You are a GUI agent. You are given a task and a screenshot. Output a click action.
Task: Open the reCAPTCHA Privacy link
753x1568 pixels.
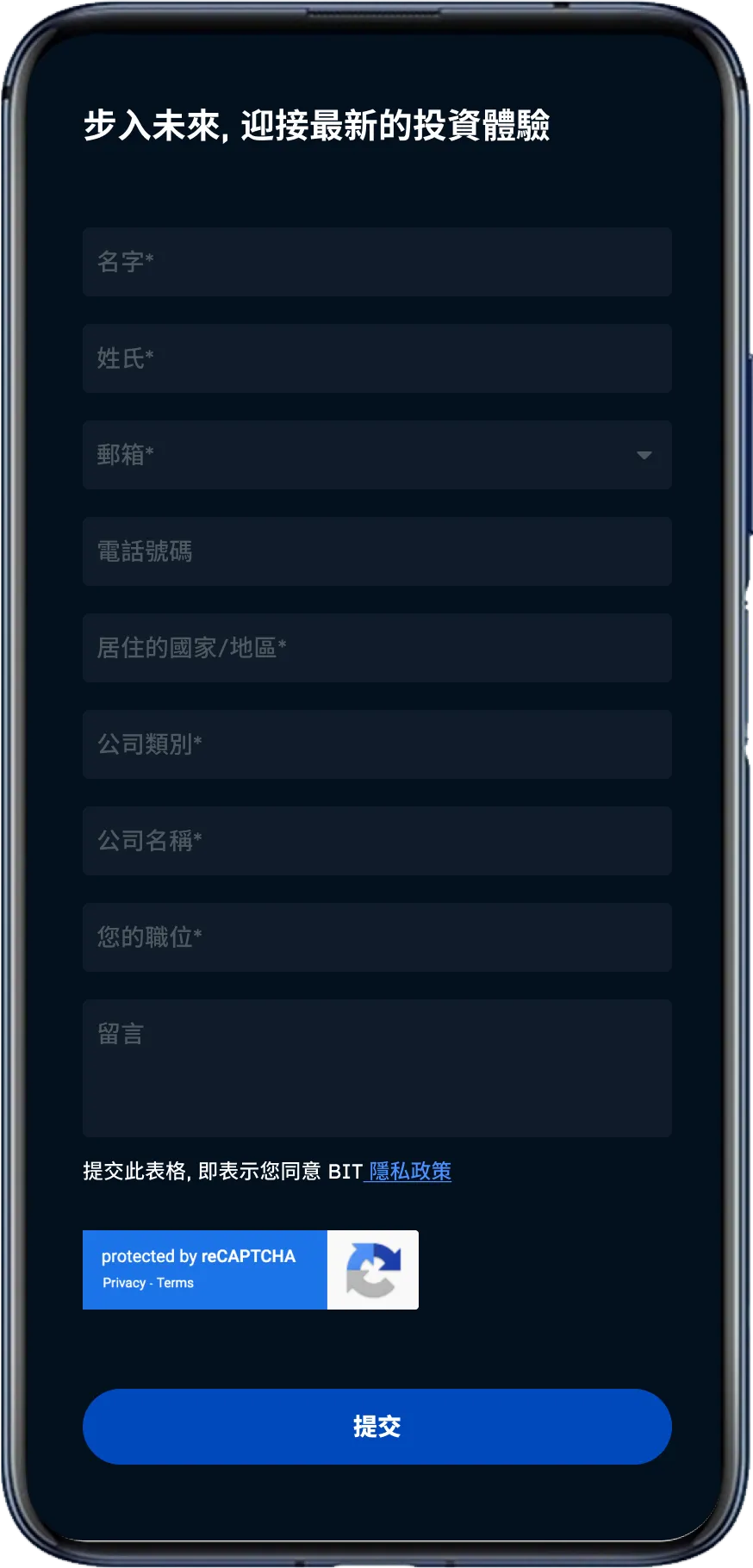(x=124, y=1283)
